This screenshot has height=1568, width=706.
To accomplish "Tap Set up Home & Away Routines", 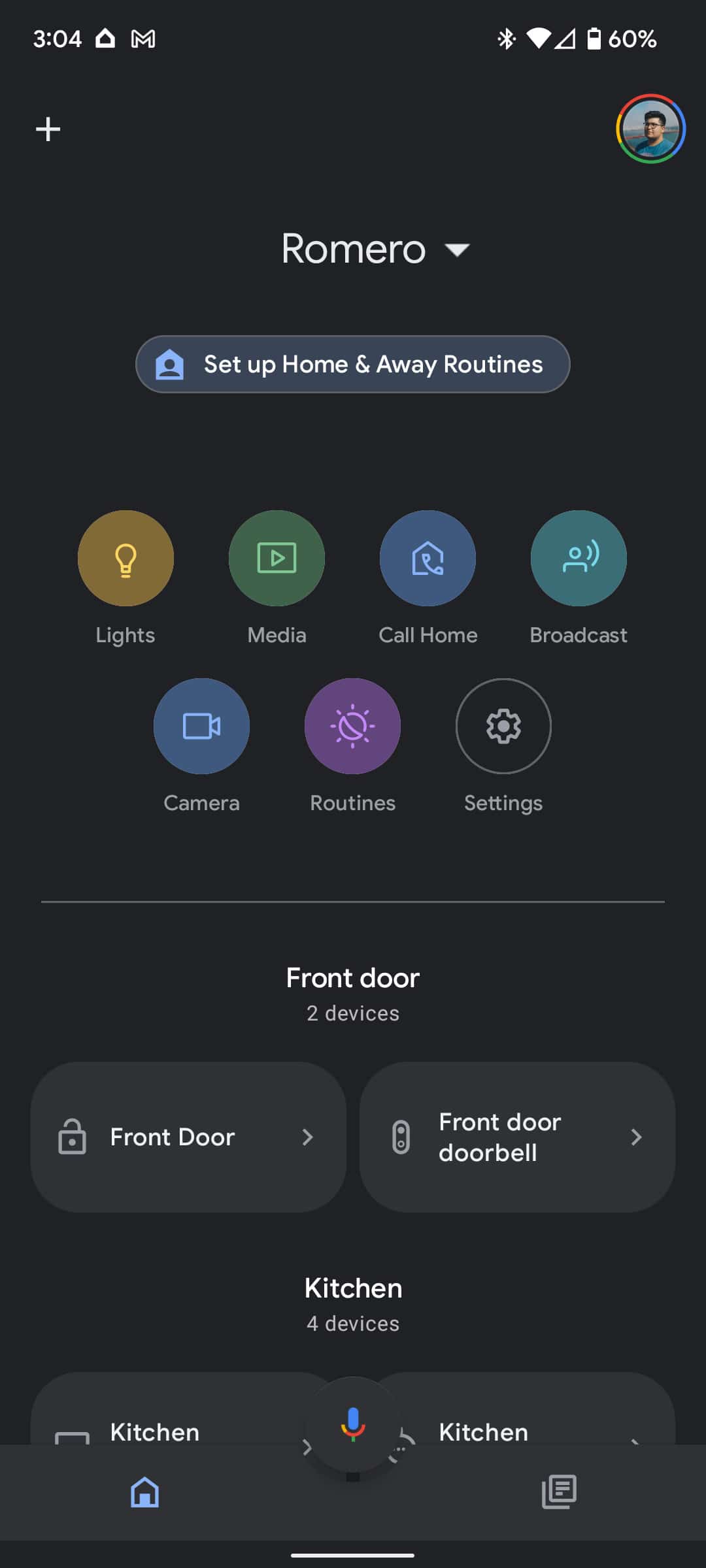I will [352, 364].
